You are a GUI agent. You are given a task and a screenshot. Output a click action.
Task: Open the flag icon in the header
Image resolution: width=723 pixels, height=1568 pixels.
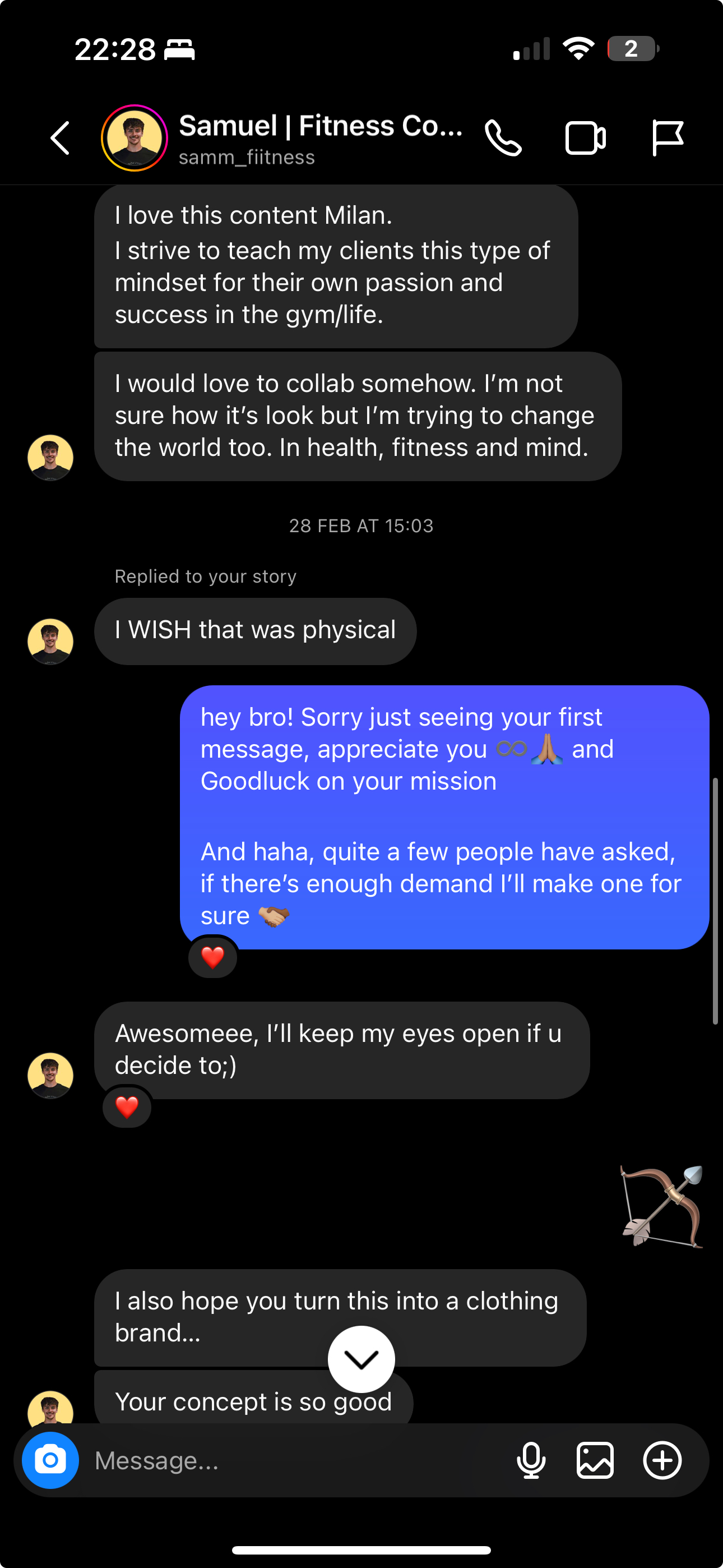pos(667,138)
